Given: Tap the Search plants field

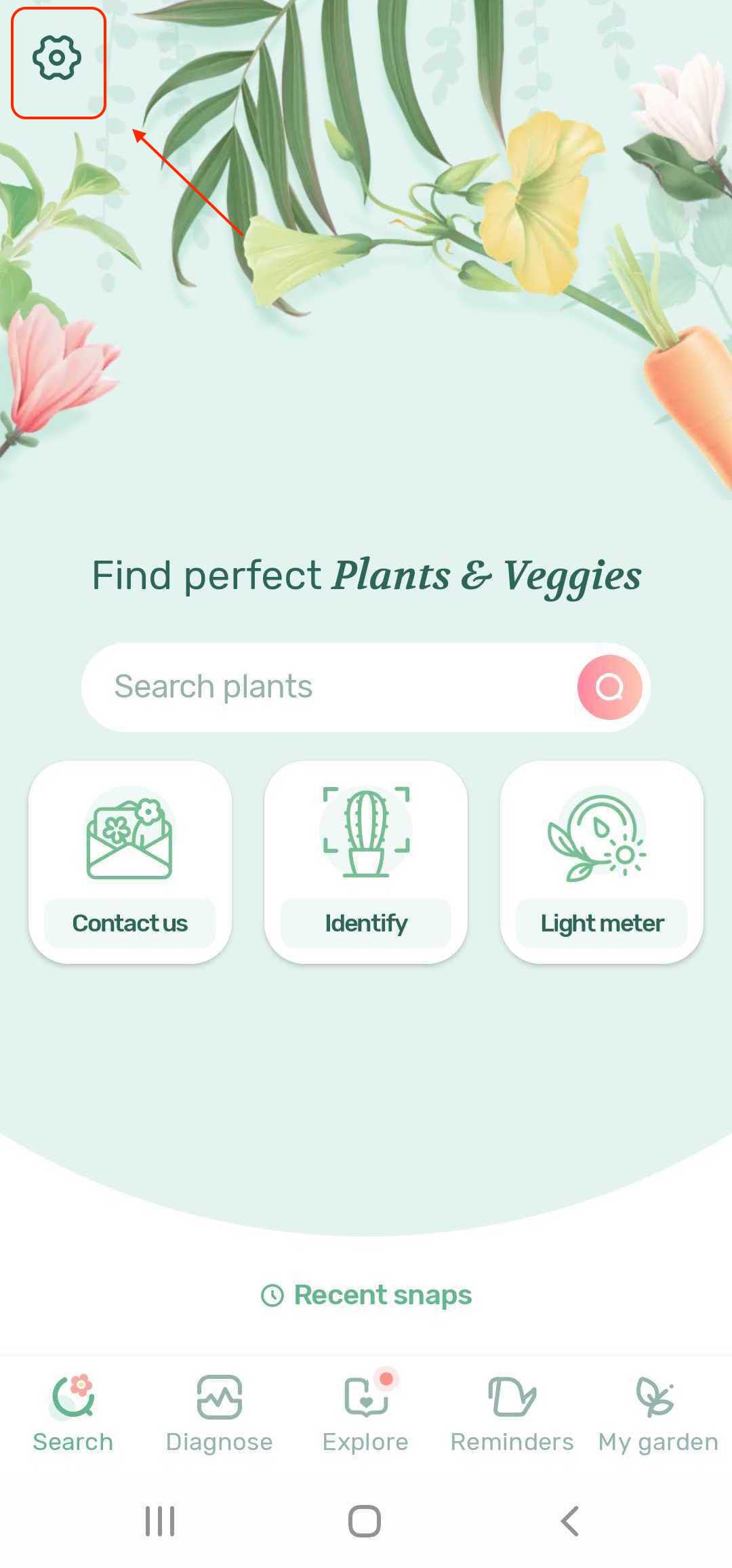Looking at the screenshot, I should coord(325,686).
